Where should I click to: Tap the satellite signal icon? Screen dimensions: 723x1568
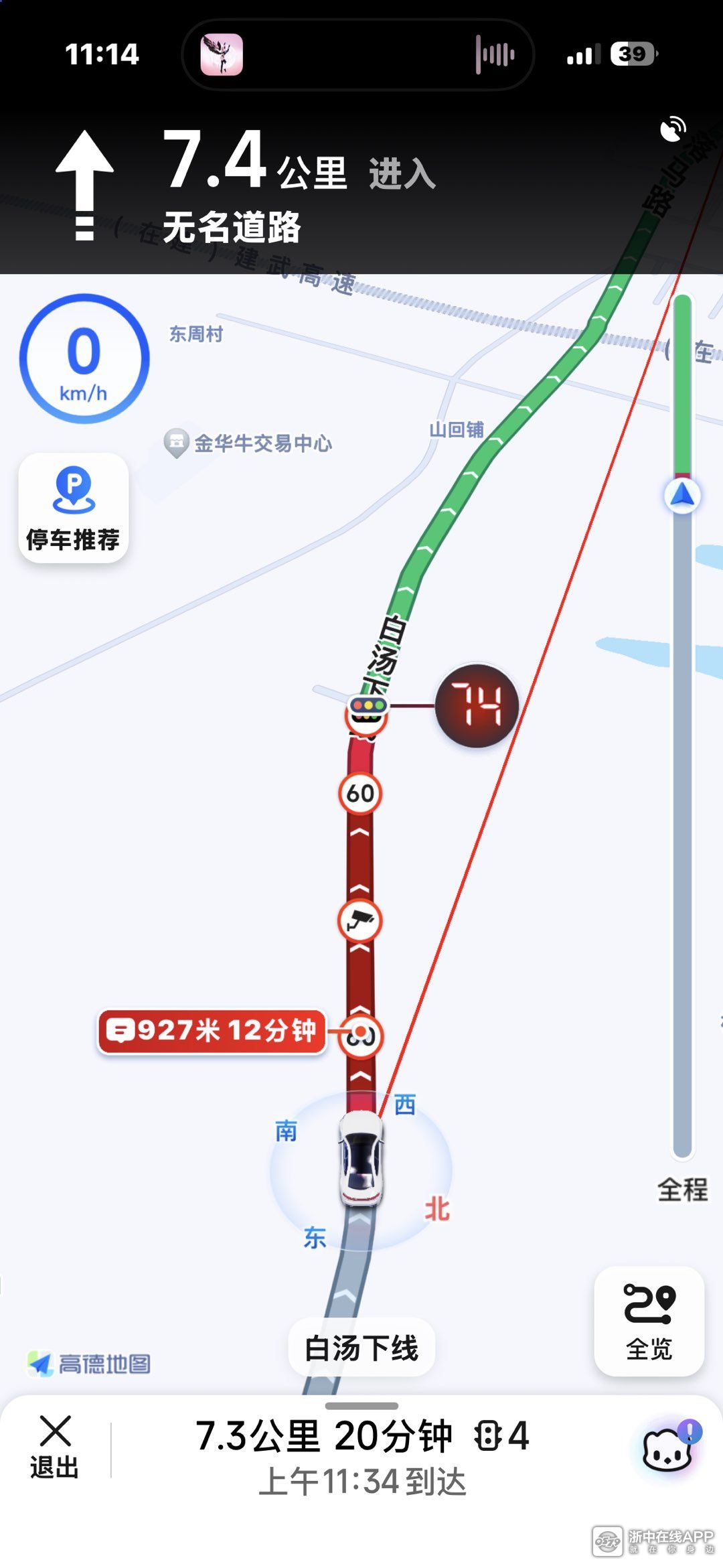pyautogui.click(x=673, y=129)
